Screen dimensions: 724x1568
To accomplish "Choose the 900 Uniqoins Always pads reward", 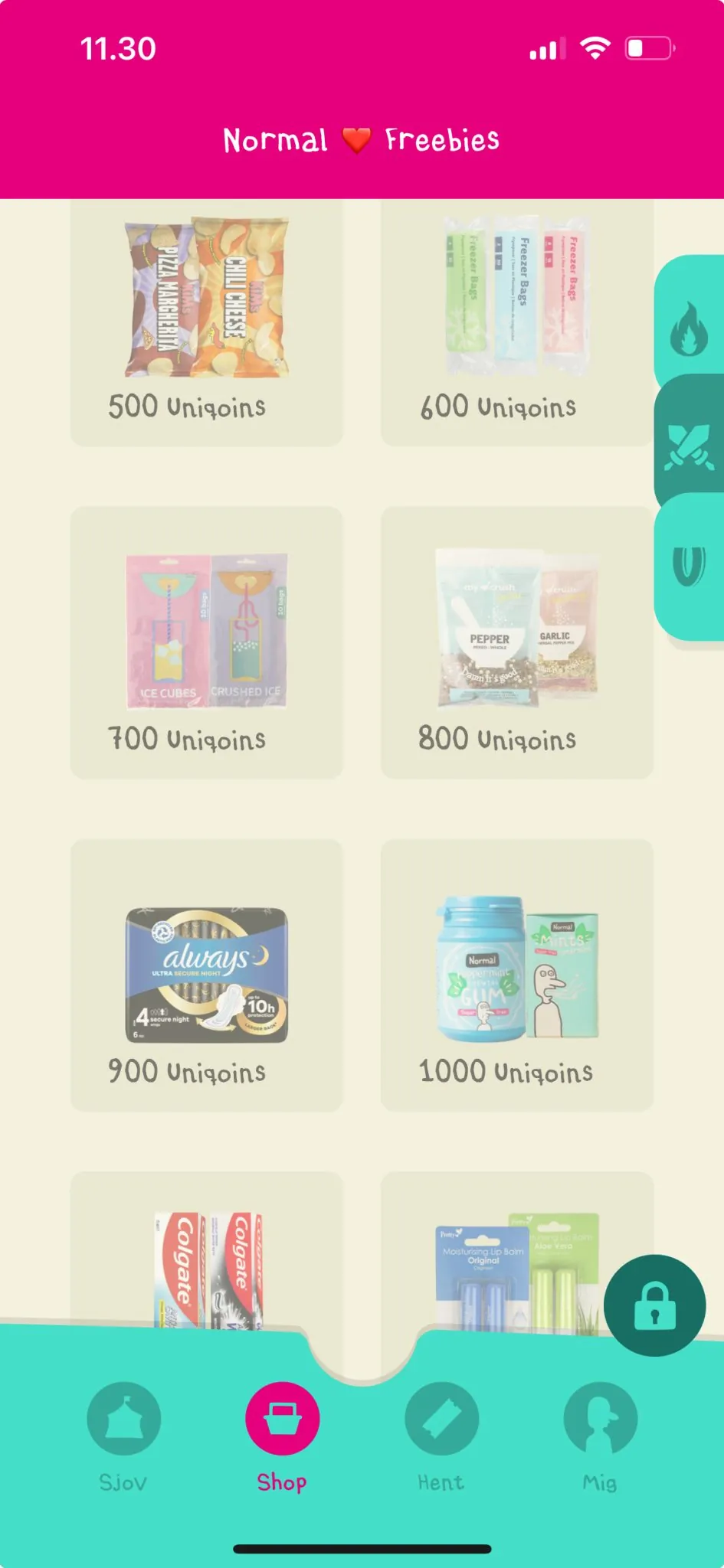I will click(x=207, y=975).
